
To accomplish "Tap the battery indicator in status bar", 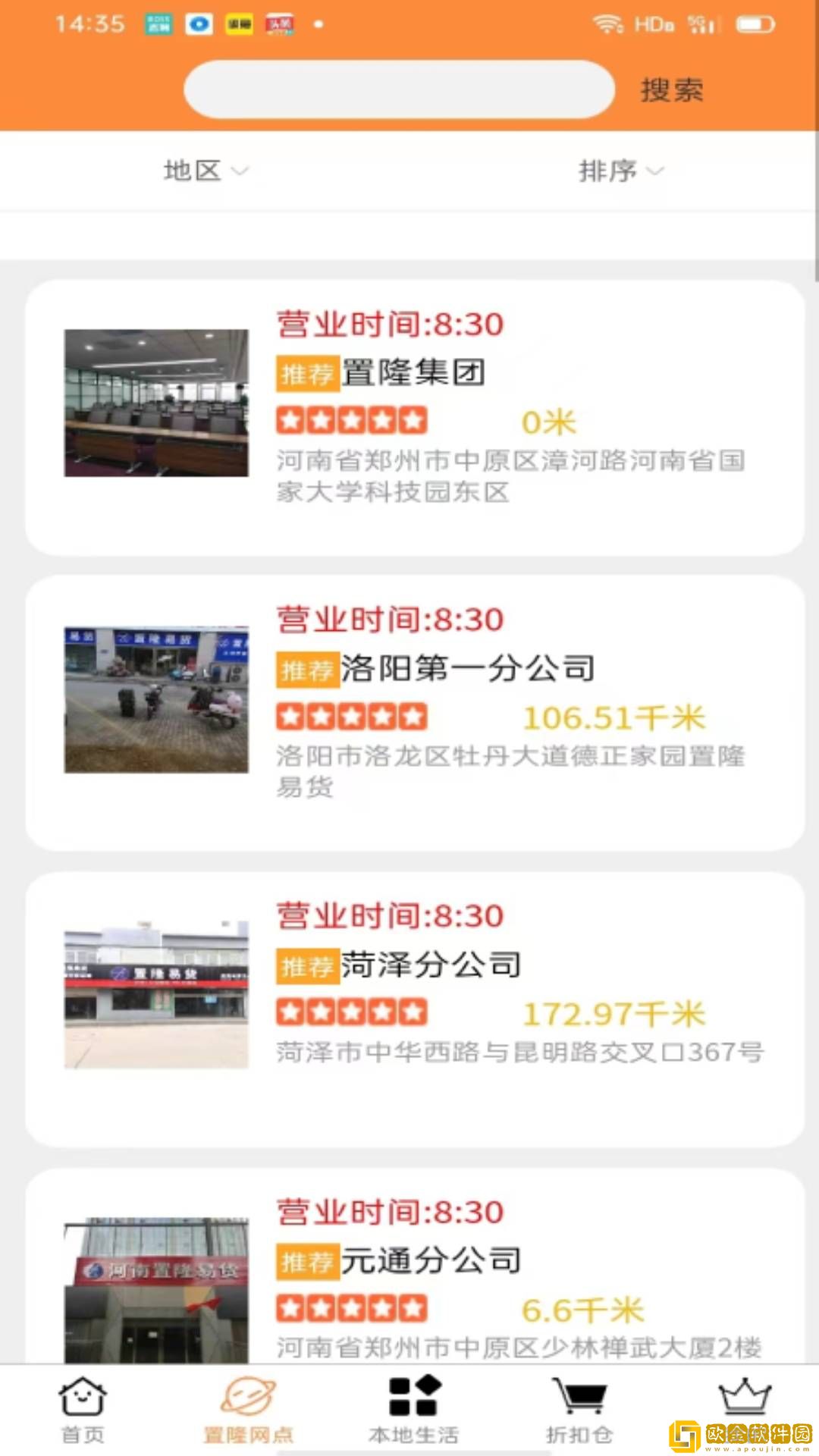I will click(755, 23).
